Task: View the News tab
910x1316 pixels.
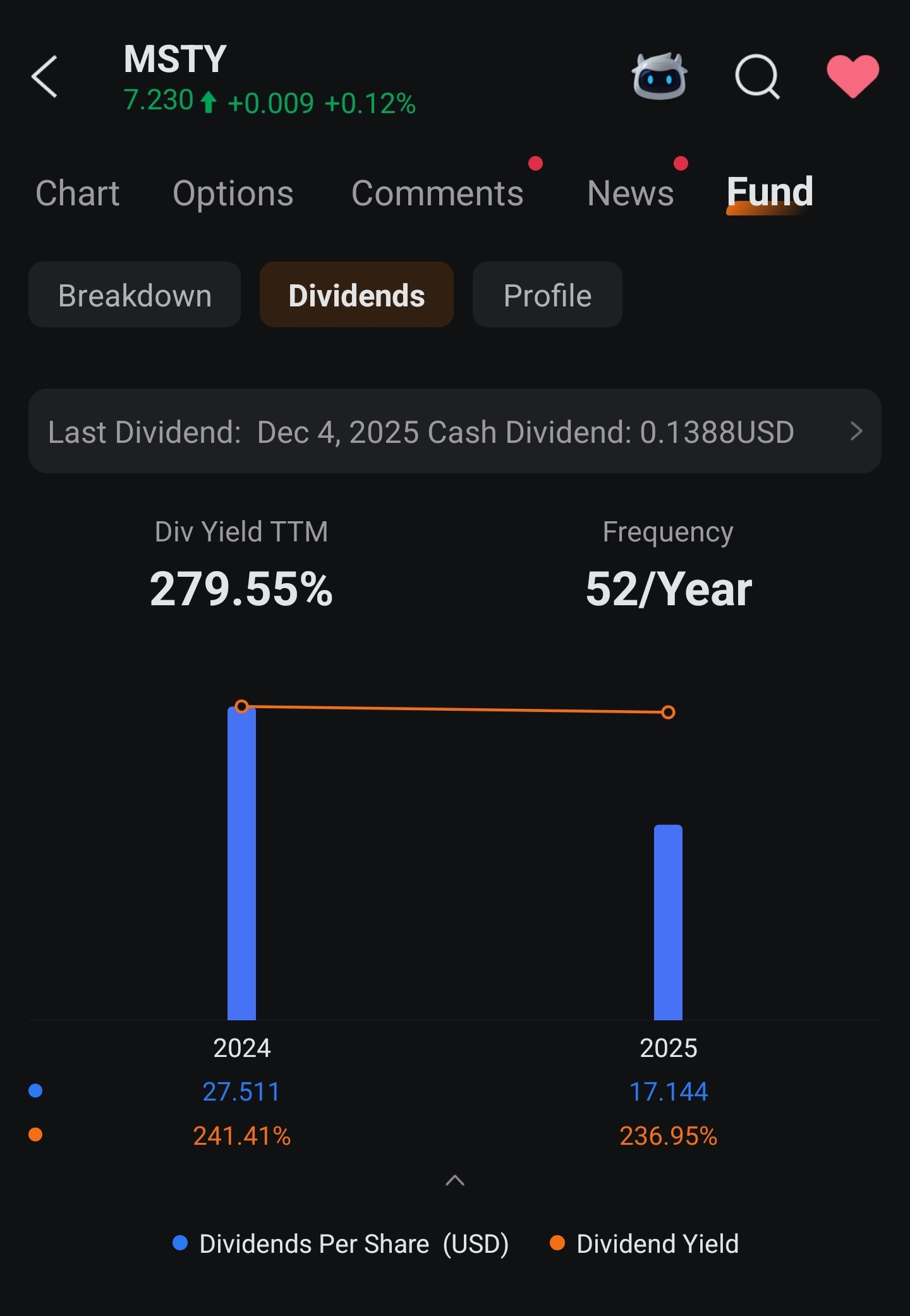Action: pyautogui.click(x=630, y=193)
